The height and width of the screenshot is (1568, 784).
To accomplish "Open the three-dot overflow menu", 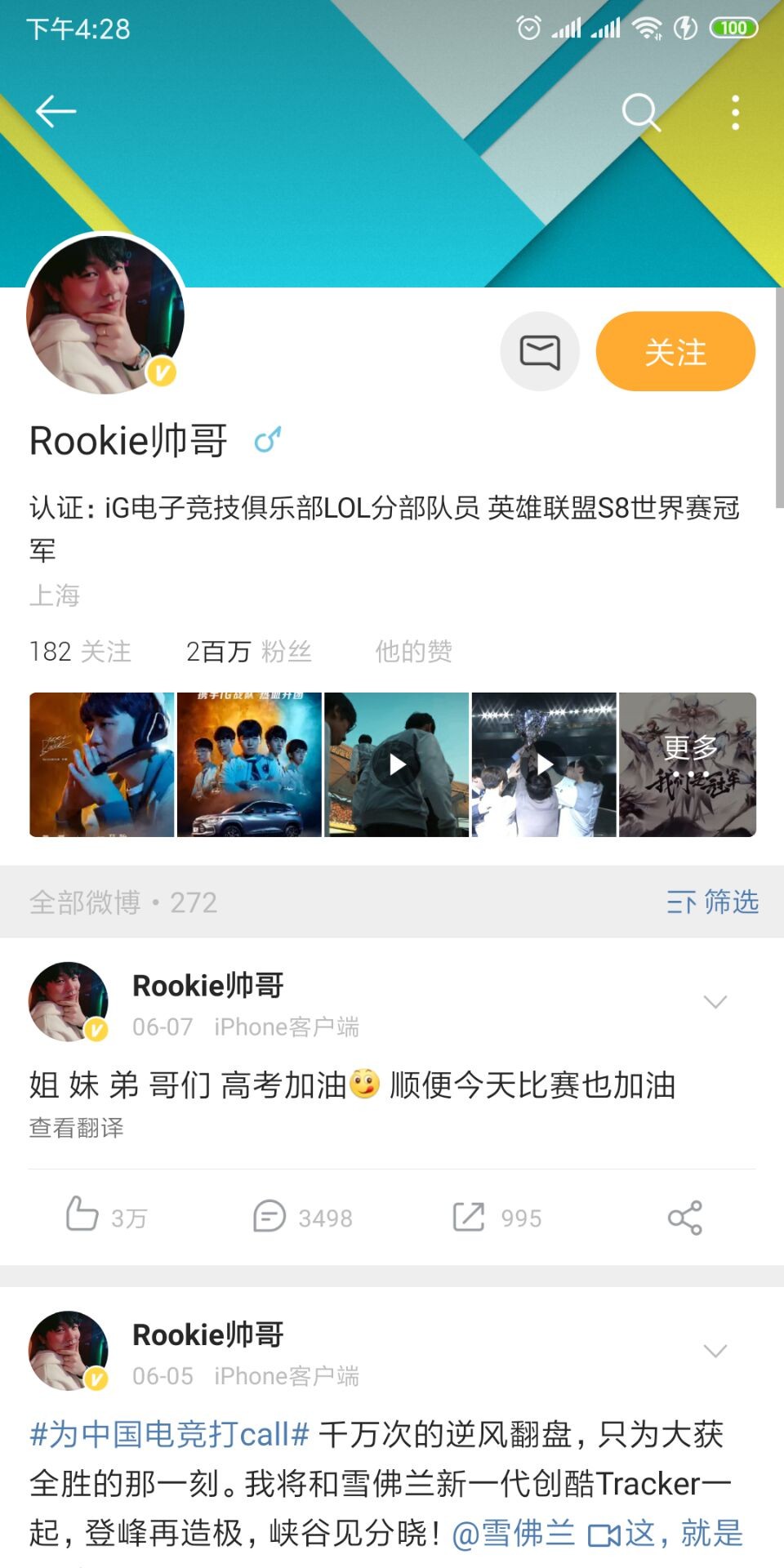I will click(x=735, y=112).
